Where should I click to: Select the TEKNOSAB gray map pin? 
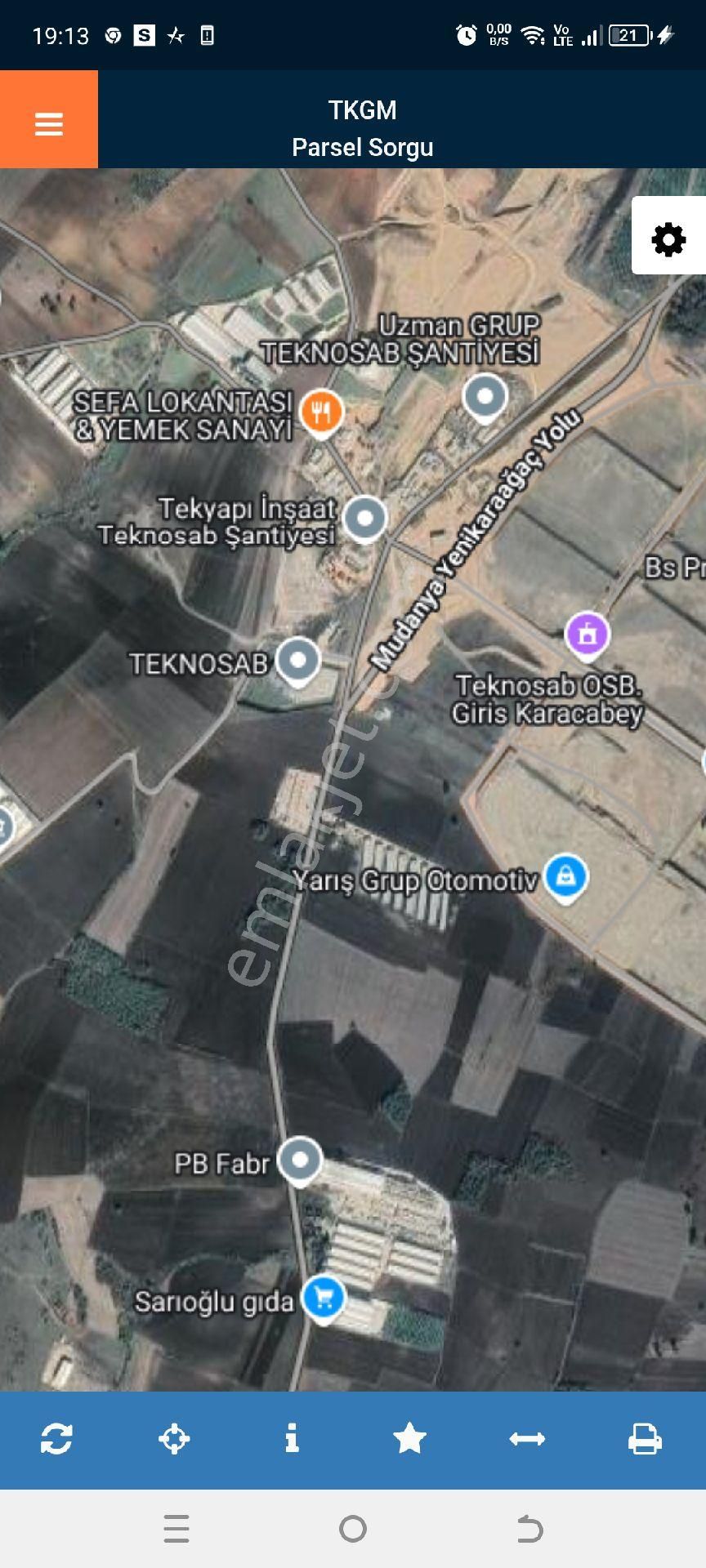coord(300,658)
